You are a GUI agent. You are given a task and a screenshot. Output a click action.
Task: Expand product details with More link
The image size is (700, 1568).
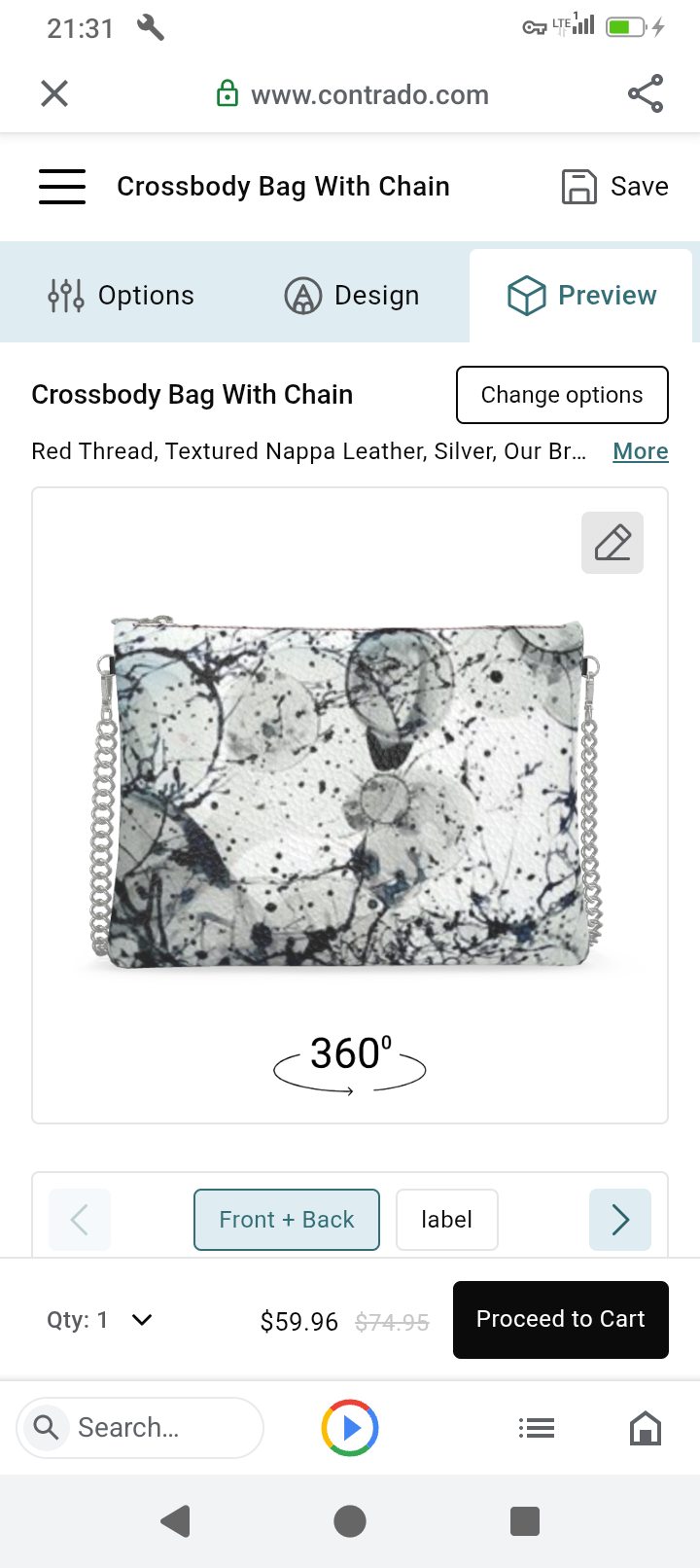coord(640,451)
